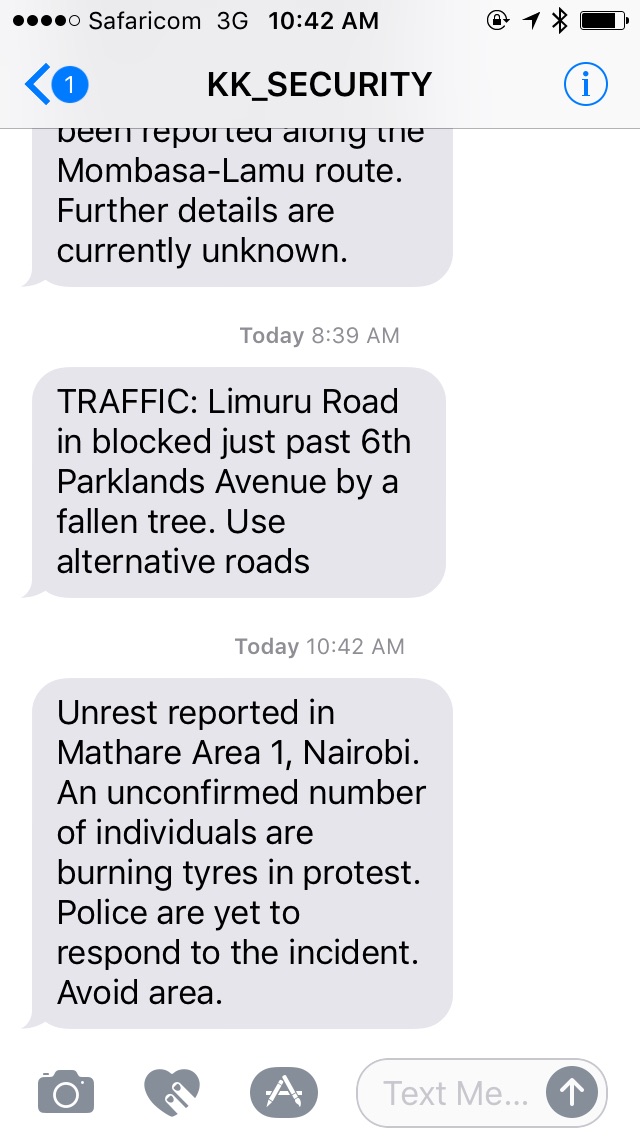The width and height of the screenshot is (640, 1136).
Task: Open the camera to attach a photo
Action: click(x=66, y=1091)
